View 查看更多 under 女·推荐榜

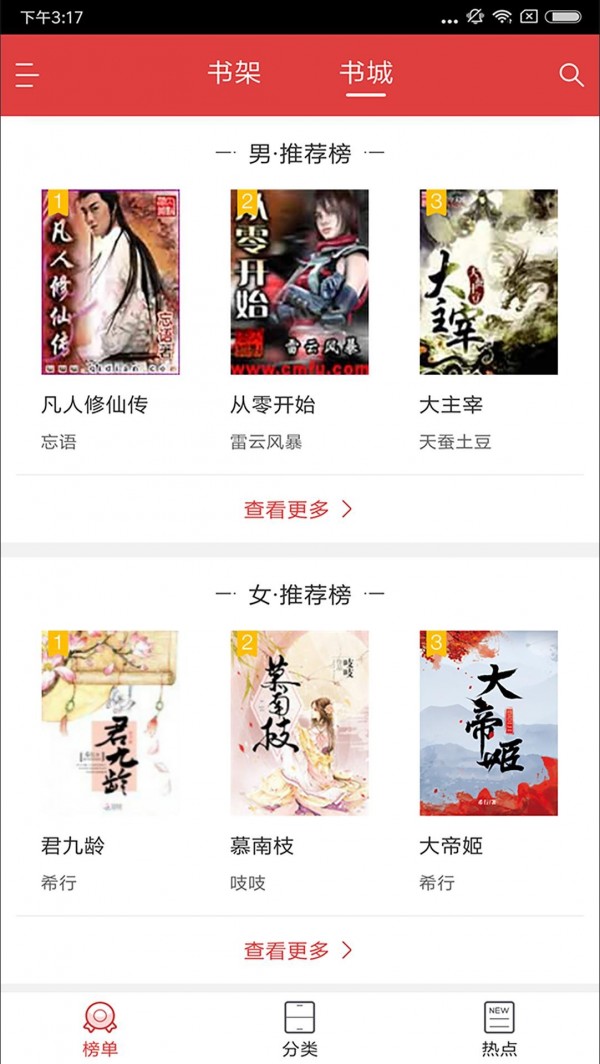[298, 950]
